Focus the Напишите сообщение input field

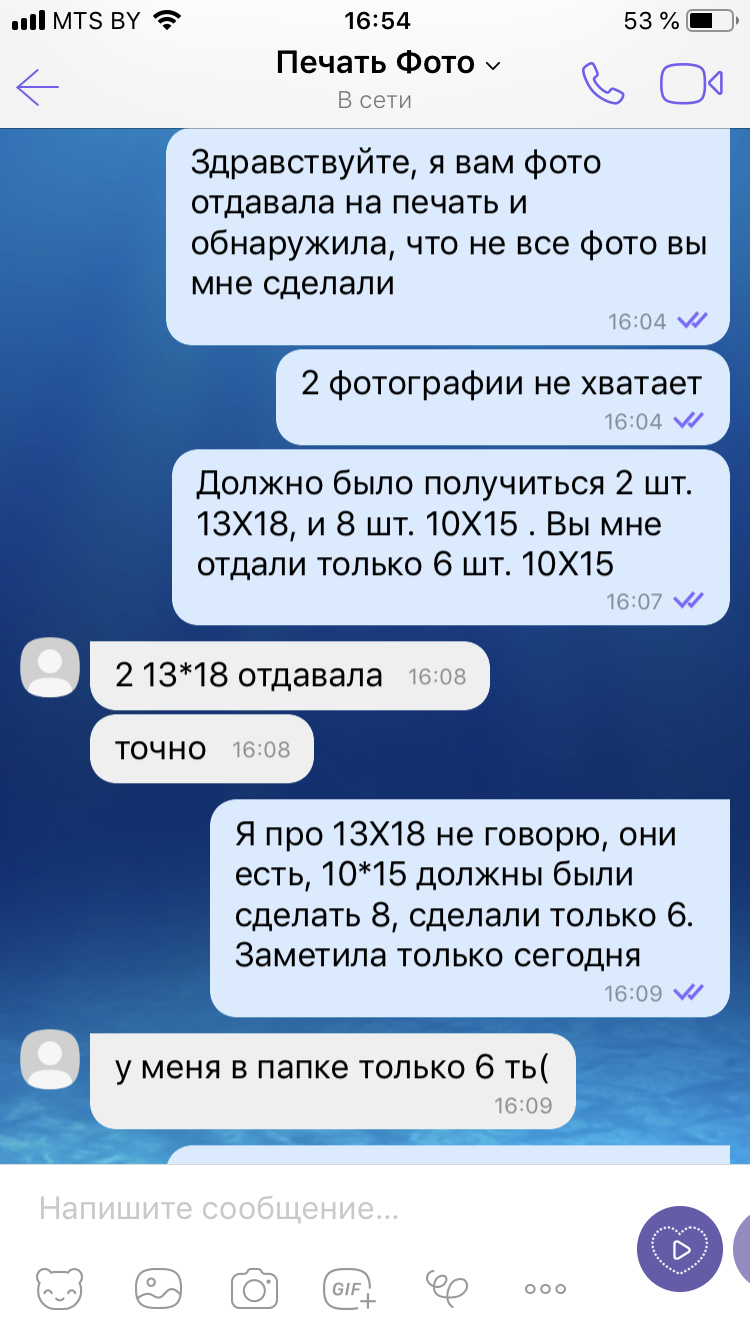point(320,1210)
